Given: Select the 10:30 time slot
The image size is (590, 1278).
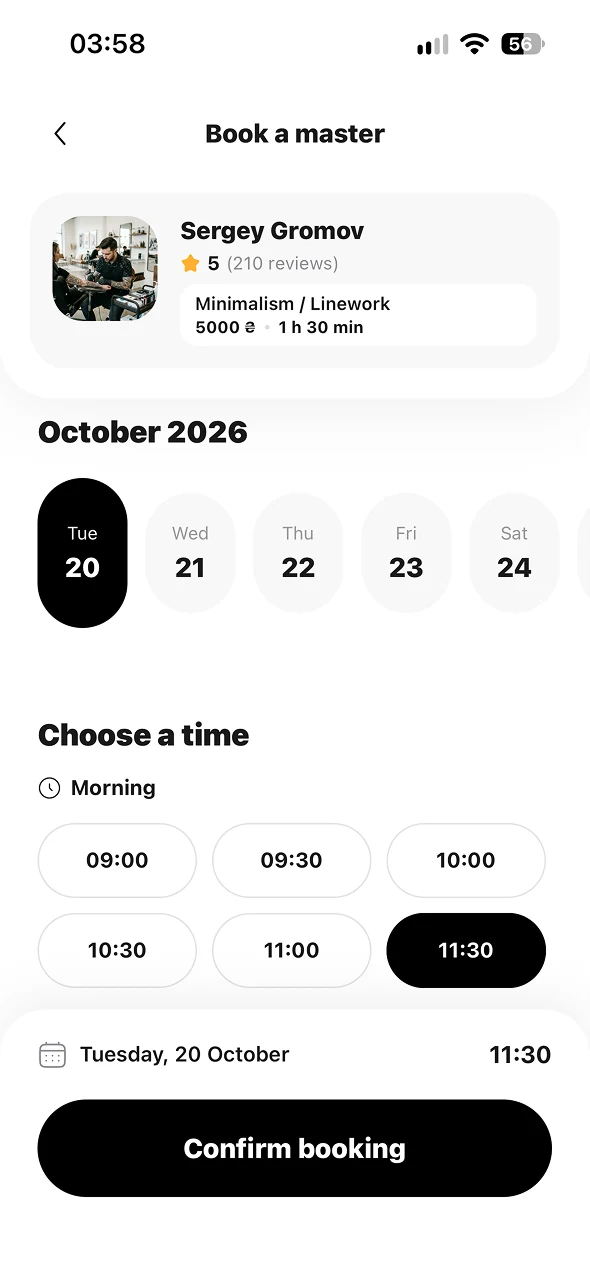Looking at the screenshot, I should coord(117,950).
